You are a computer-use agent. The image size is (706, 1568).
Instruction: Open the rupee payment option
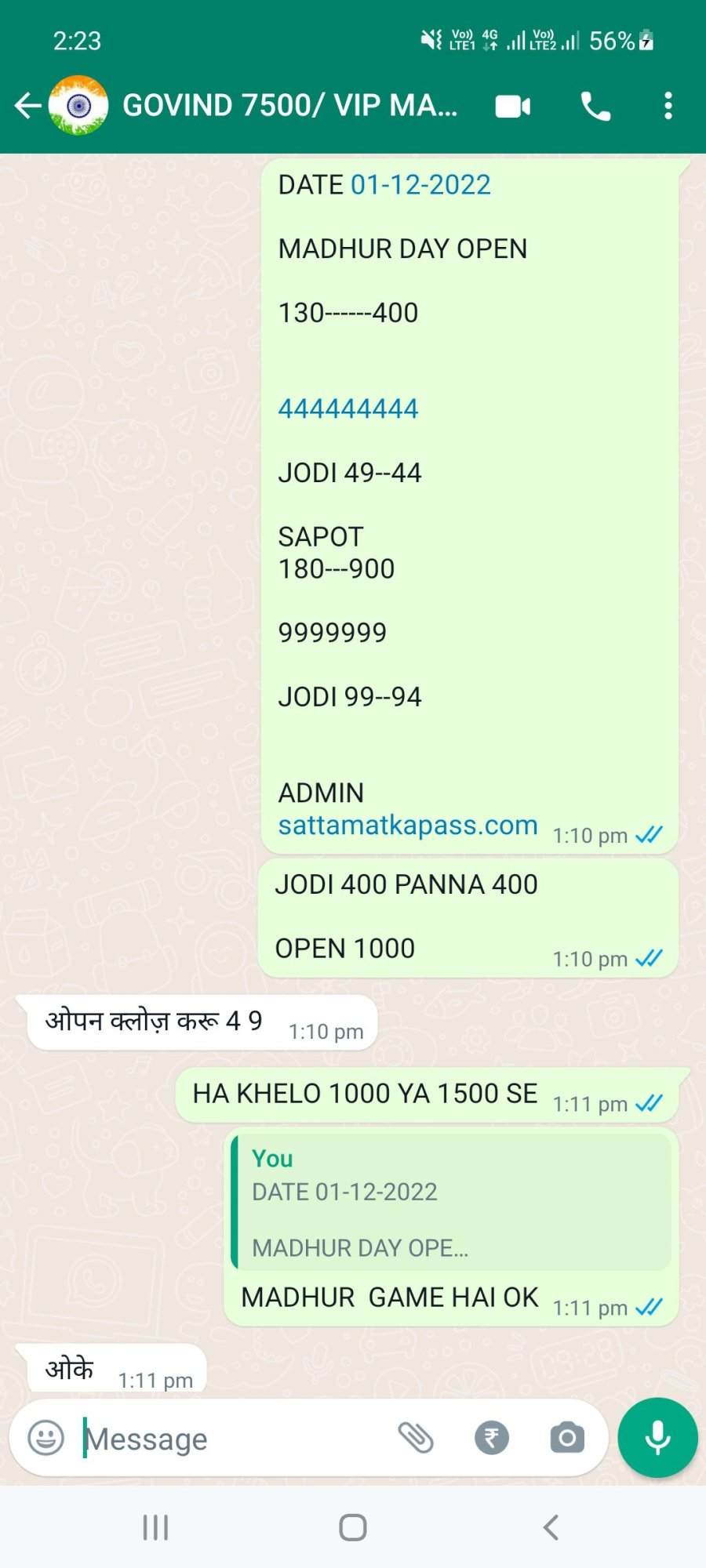coord(492,1438)
